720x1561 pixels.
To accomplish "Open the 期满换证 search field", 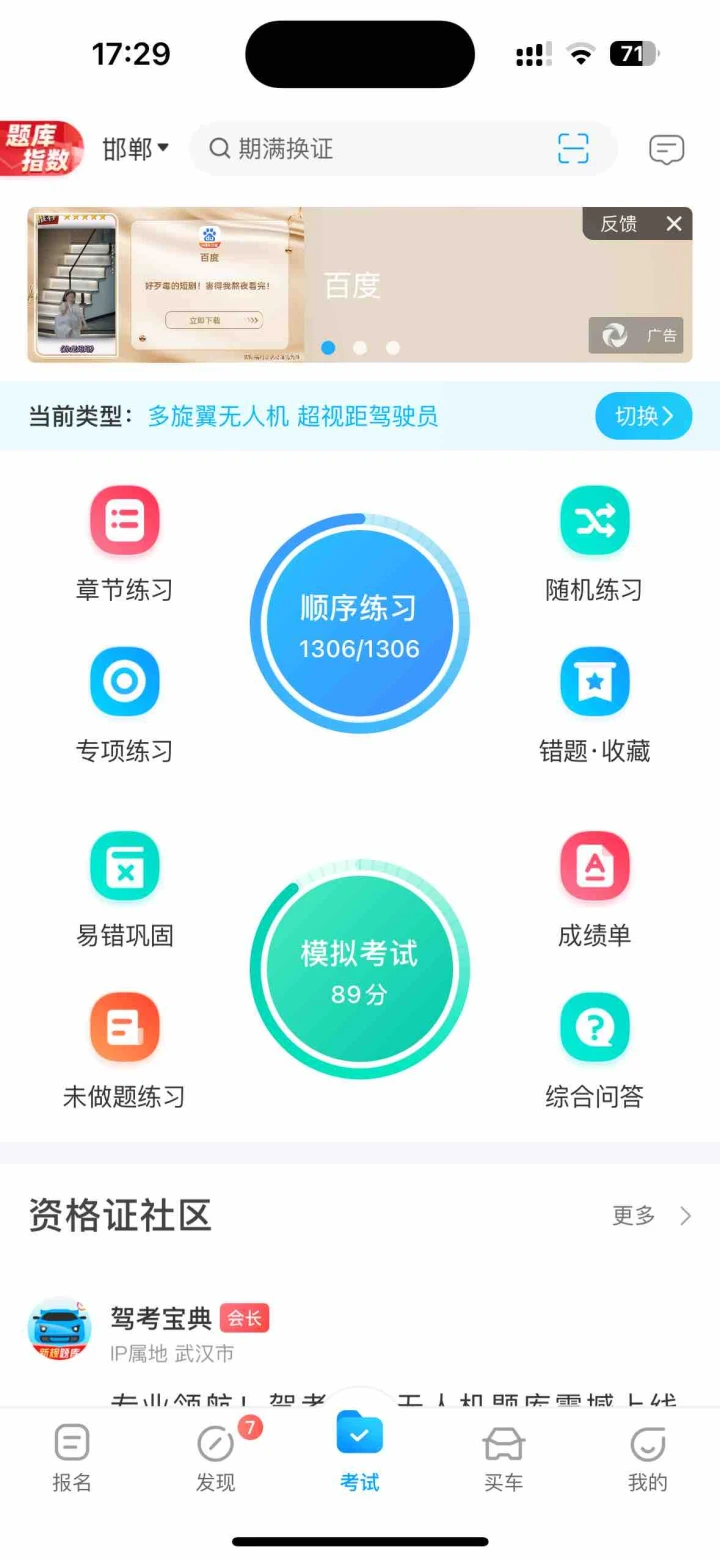I will [380, 149].
